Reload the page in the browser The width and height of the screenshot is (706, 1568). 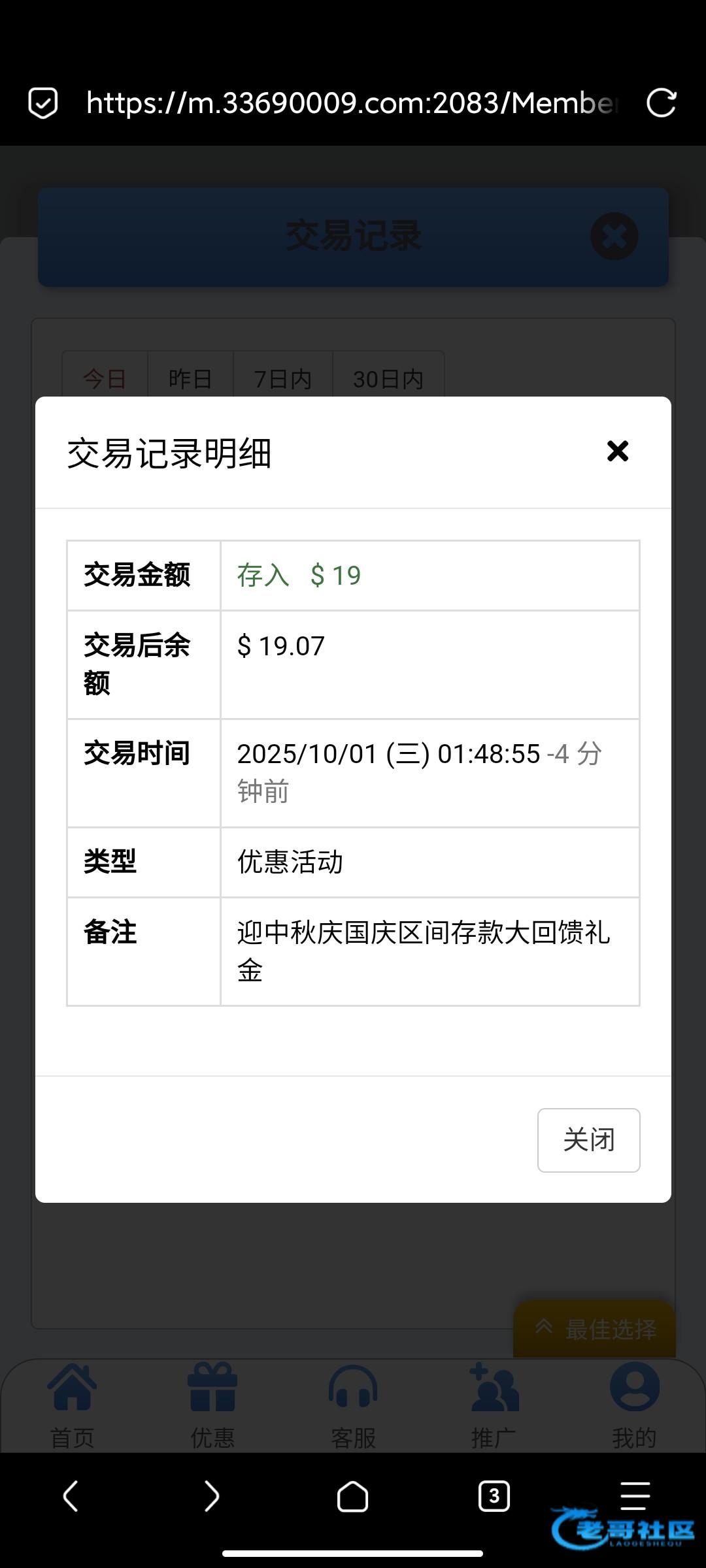click(x=661, y=103)
